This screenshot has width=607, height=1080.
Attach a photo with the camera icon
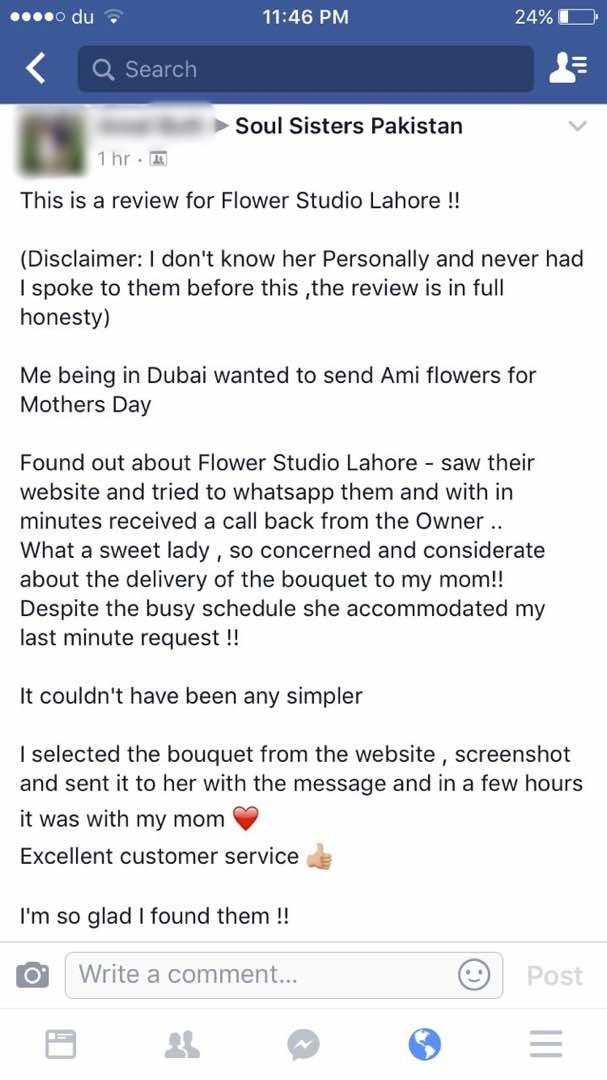[33, 974]
